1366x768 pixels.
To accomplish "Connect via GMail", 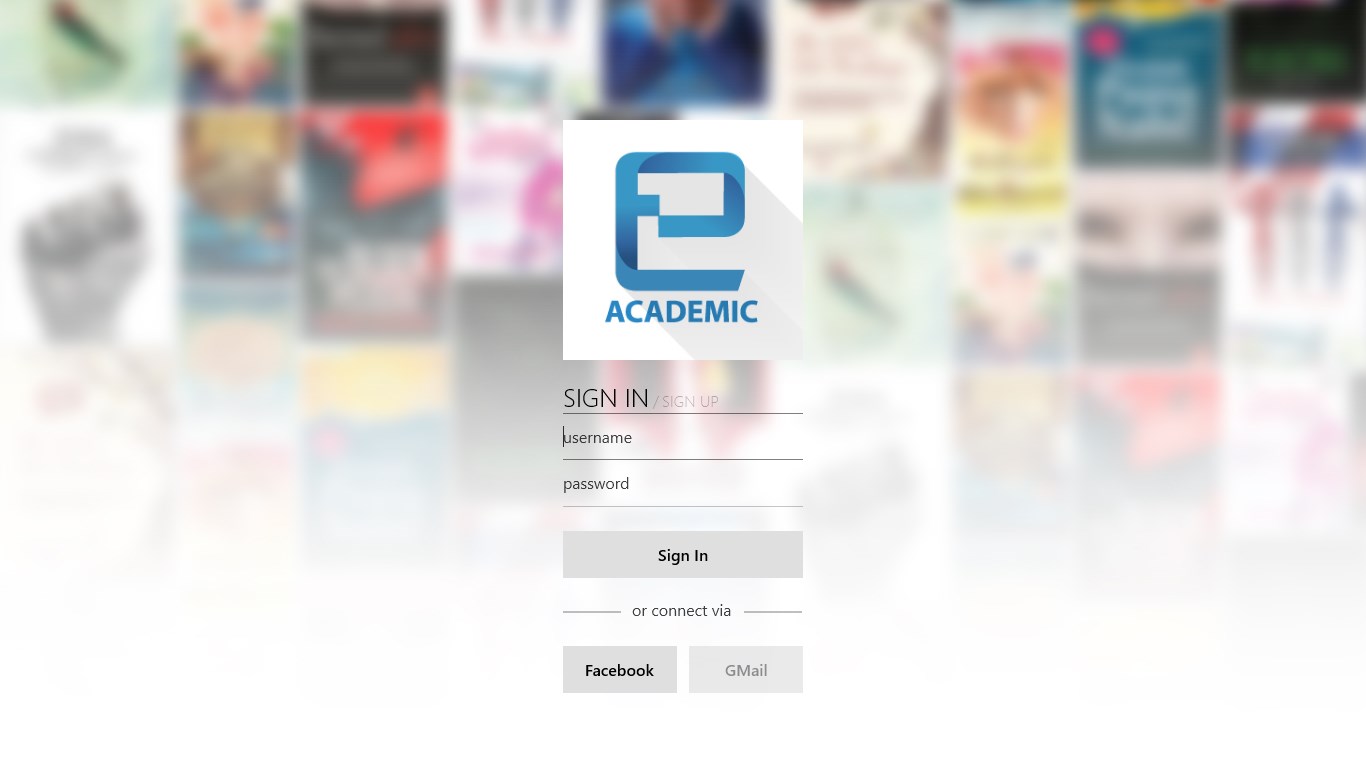I will click(745, 670).
